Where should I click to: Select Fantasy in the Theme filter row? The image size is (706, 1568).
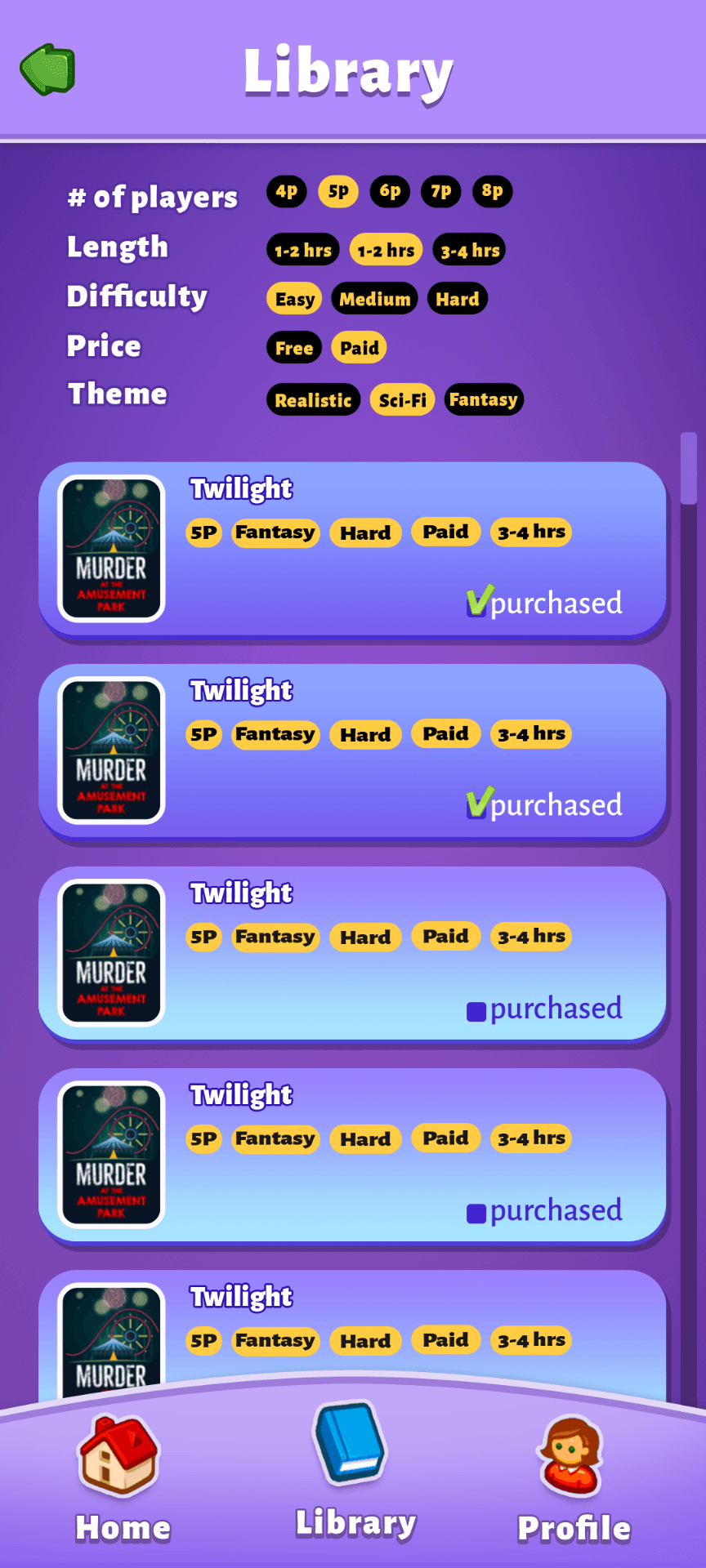pyautogui.click(x=484, y=400)
